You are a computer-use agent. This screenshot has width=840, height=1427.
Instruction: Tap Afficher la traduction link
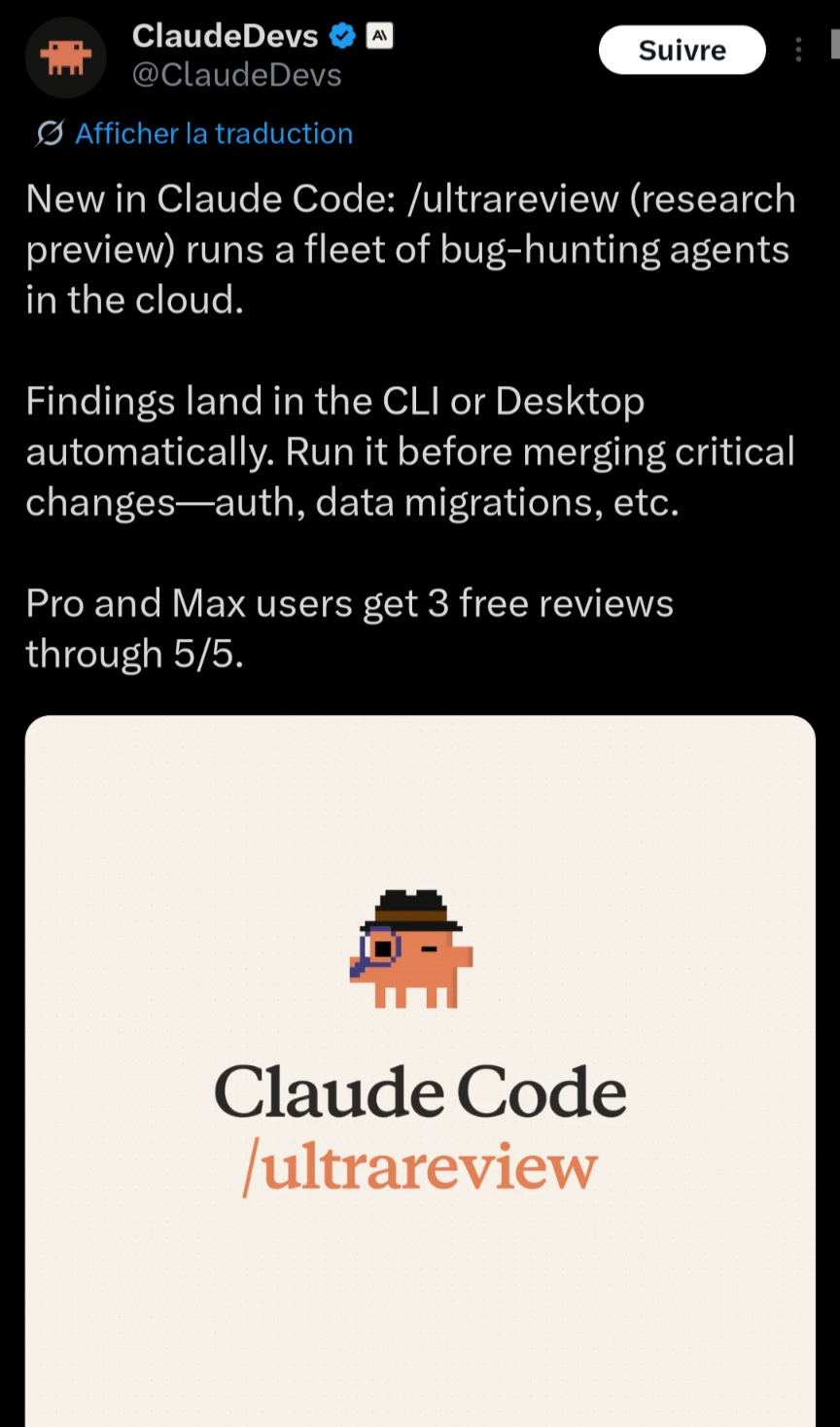coord(213,133)
